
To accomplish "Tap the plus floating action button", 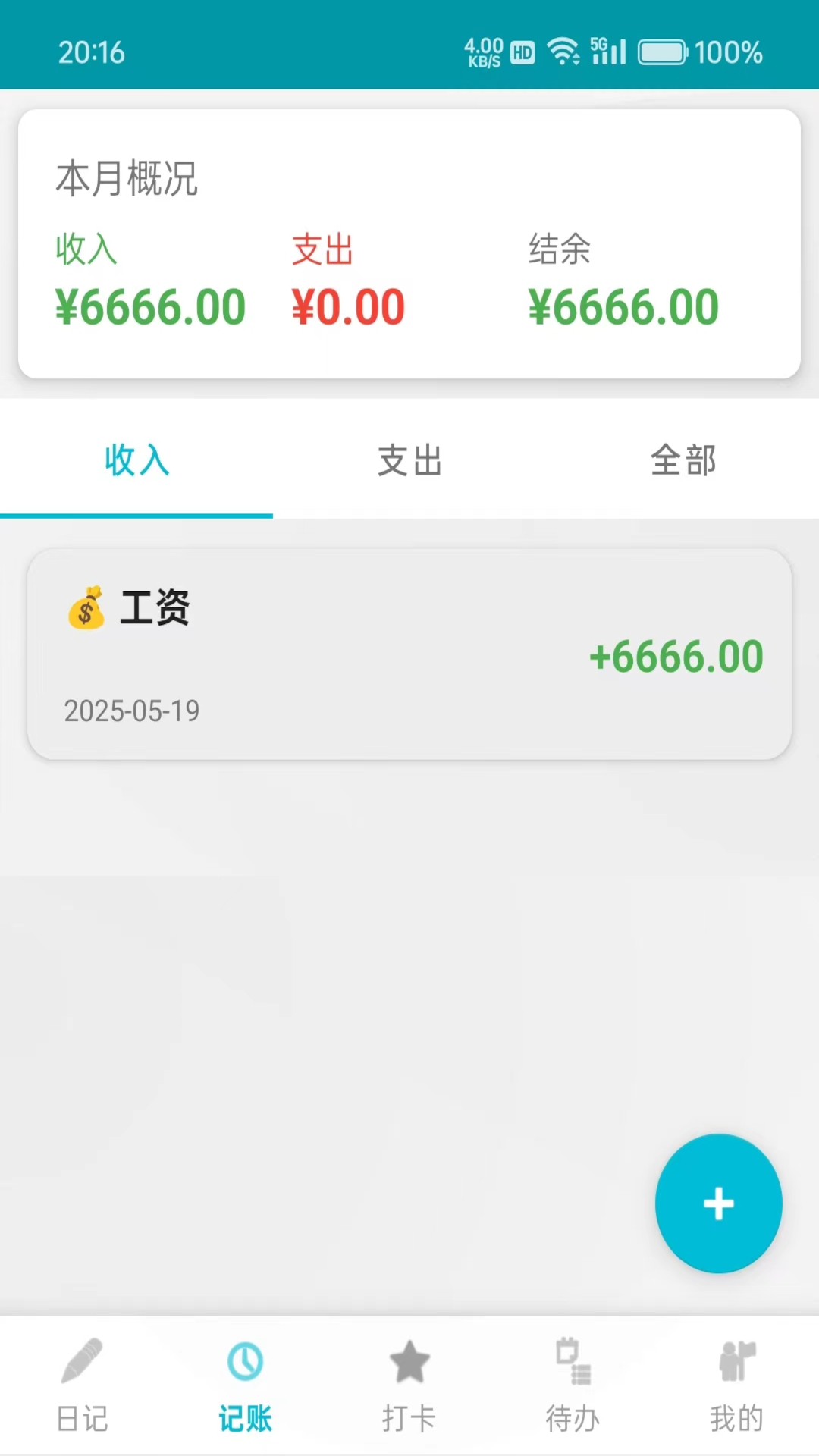I will [x=718, y=1204].
